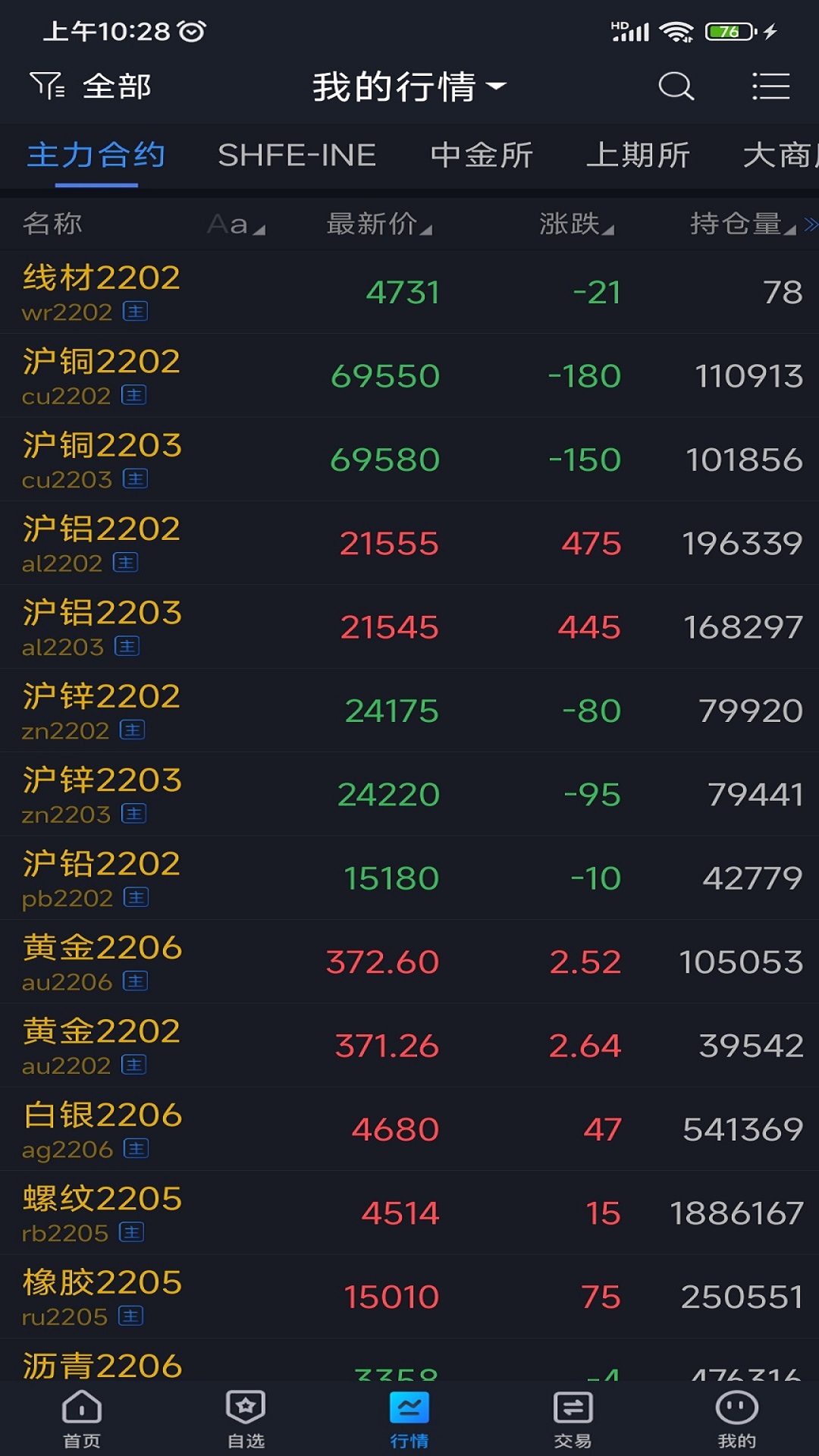Open the 白银2206 contract
Image resolution: width=819 pixels, height=1456 pixels.
tap(409, 1130)
